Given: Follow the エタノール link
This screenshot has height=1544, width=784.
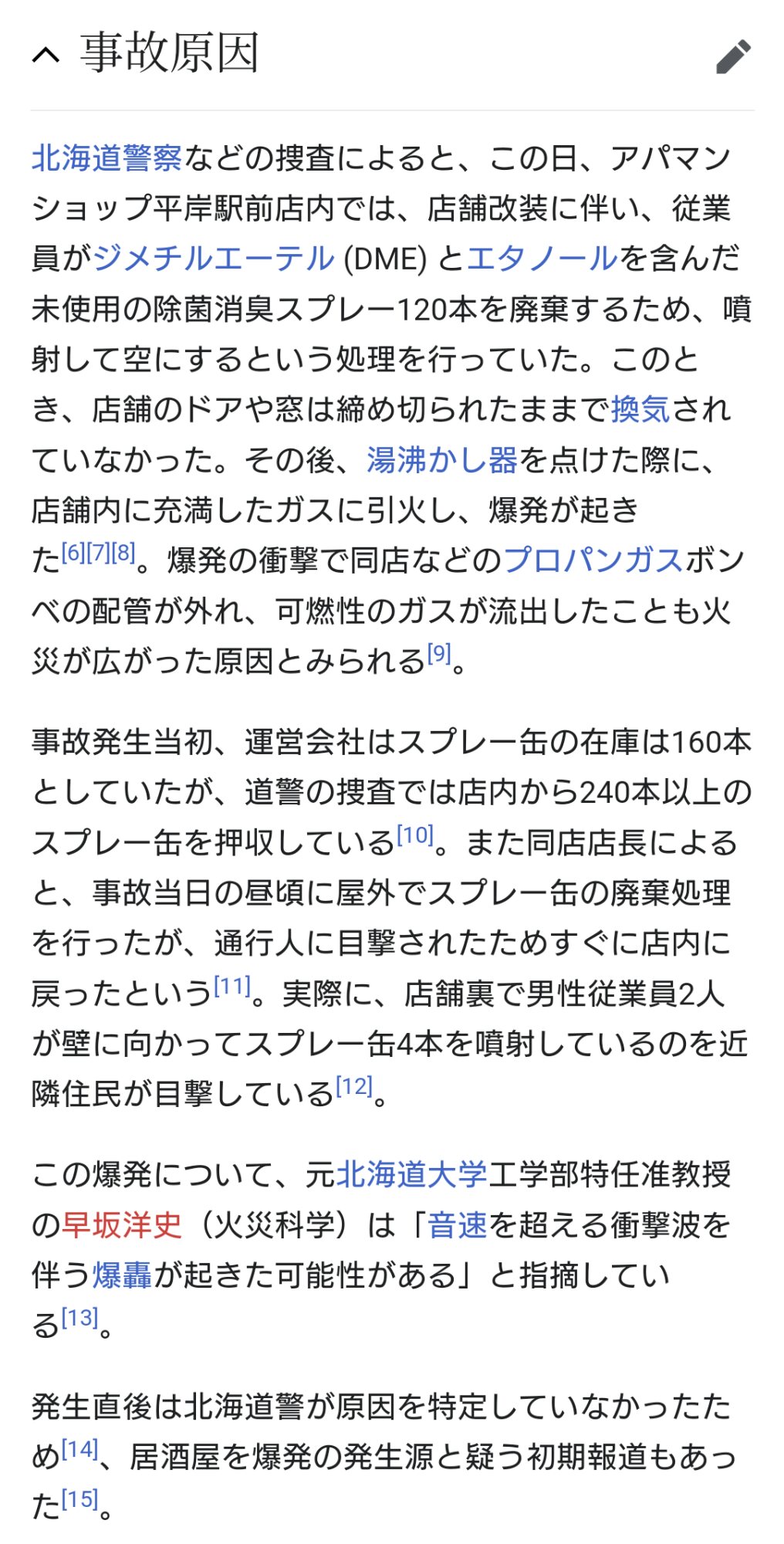Looking at the screenshot, I should pyautogui.click(x=542, y=258).
